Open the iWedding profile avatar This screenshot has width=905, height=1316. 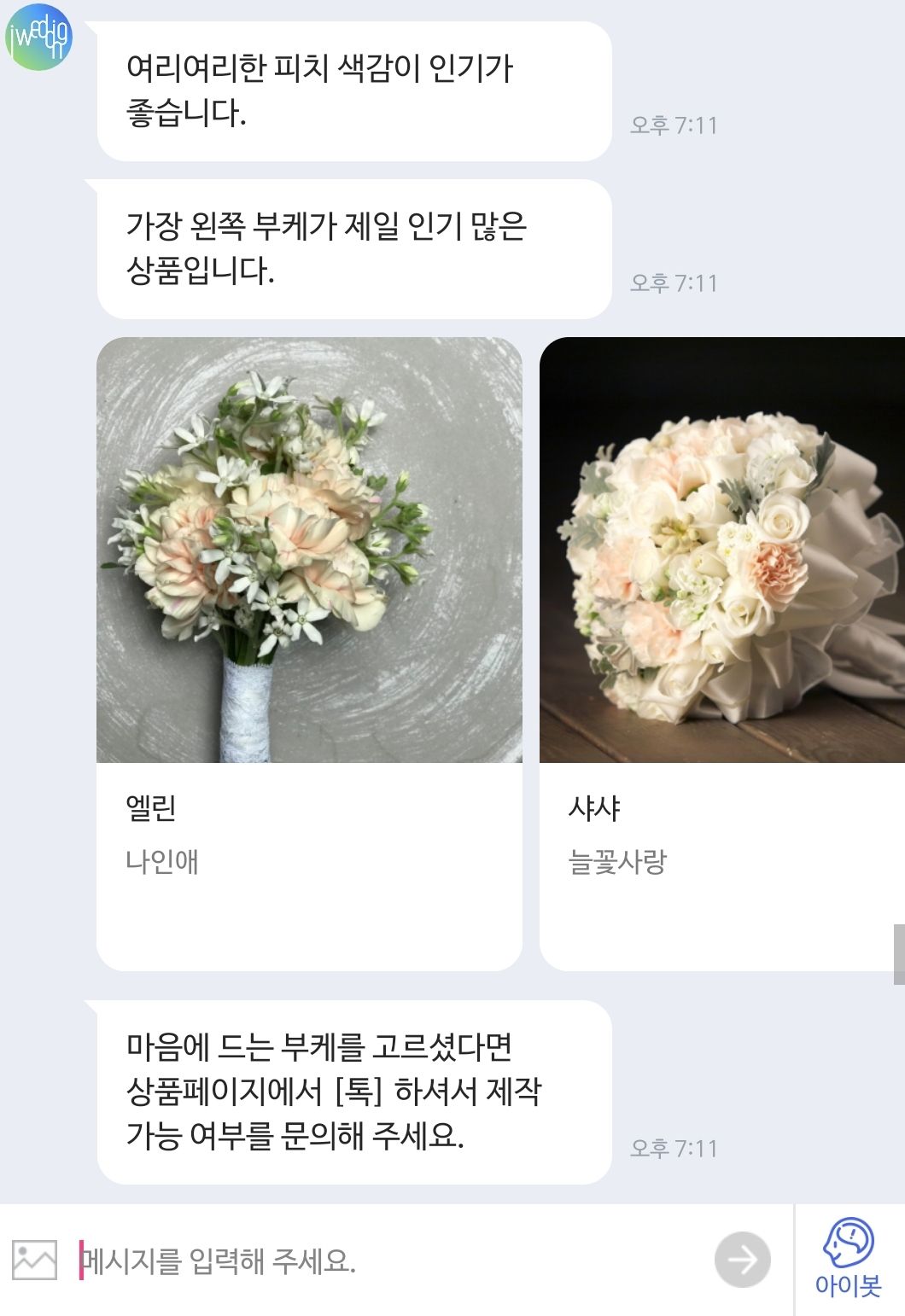(38, 38)
